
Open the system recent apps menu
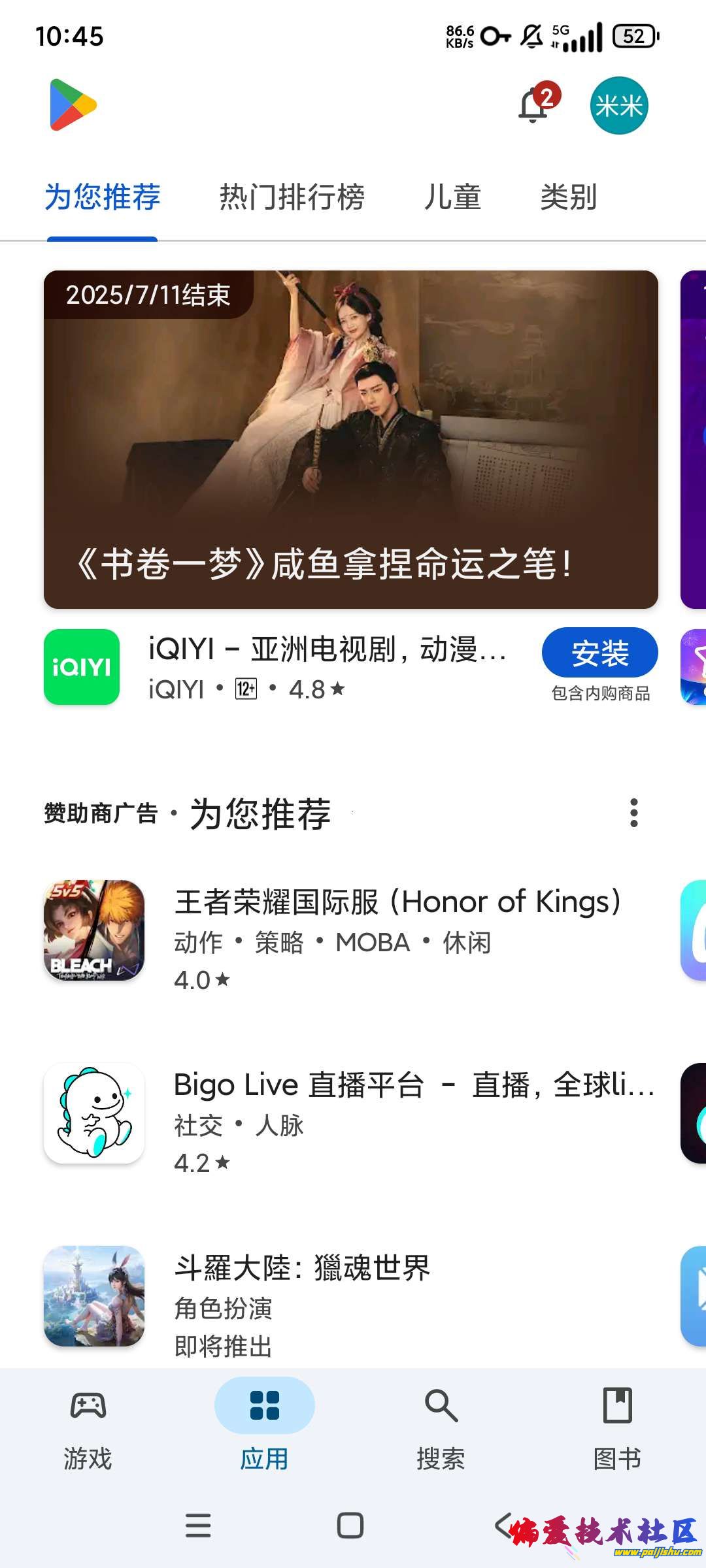[198, 1526]
